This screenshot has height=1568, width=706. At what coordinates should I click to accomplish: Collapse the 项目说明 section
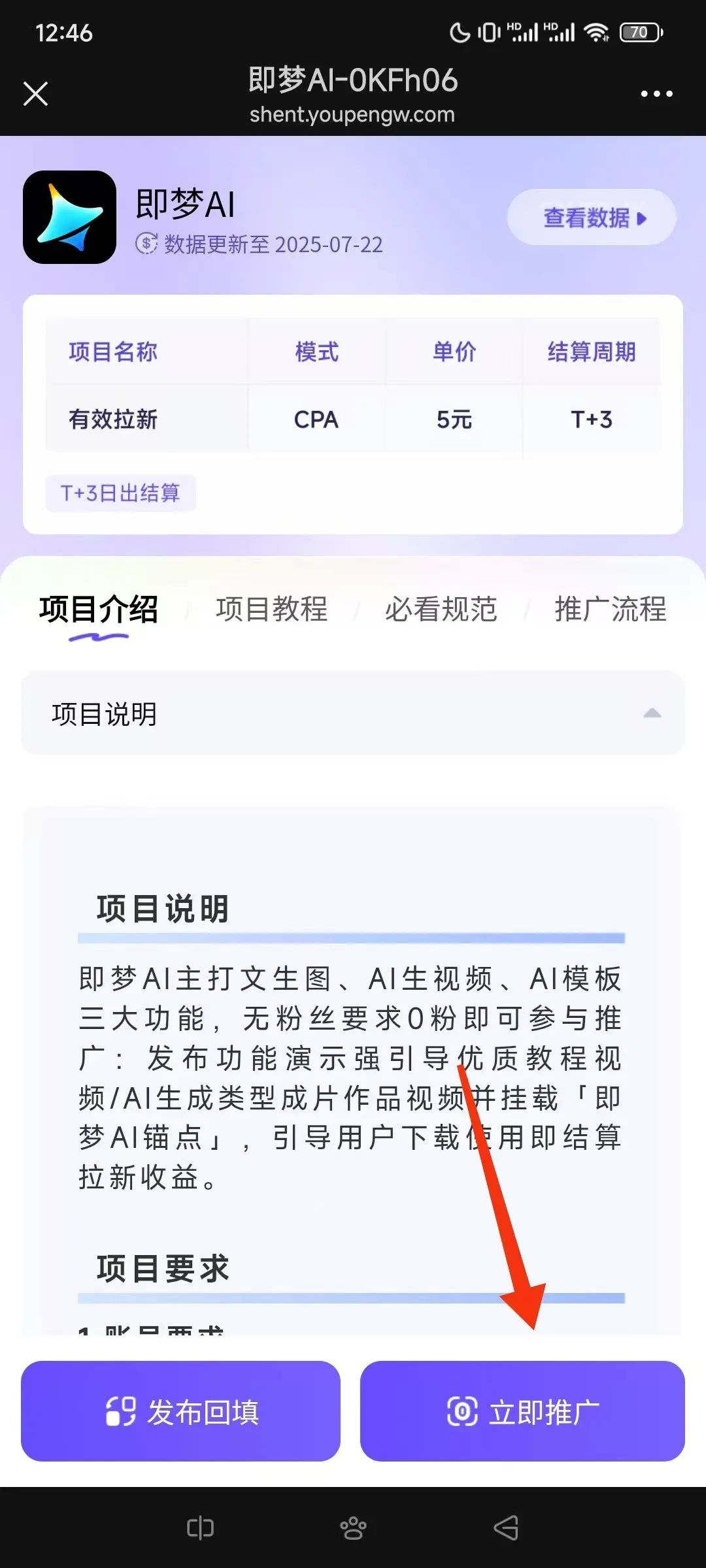[353, 713]
